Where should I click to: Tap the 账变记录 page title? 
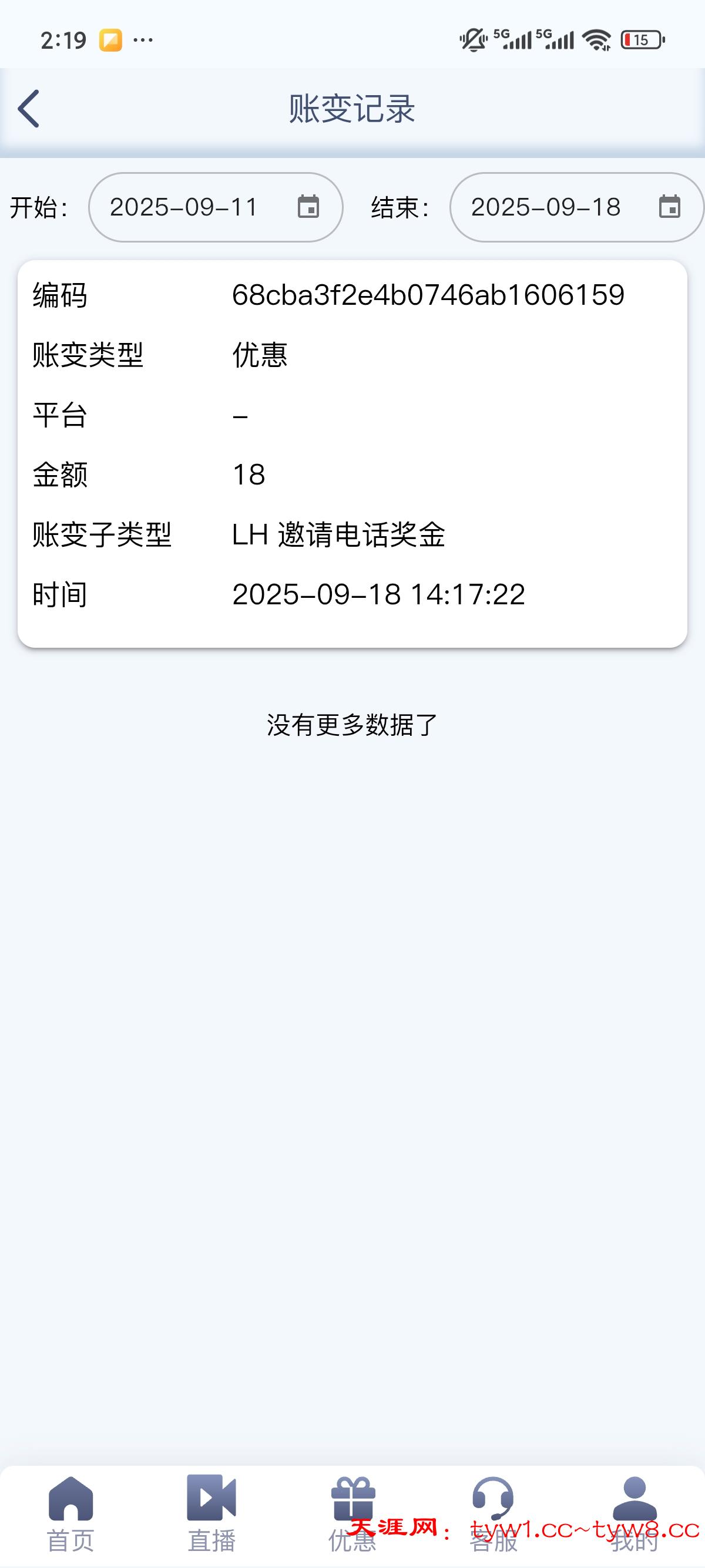[352, 110]
